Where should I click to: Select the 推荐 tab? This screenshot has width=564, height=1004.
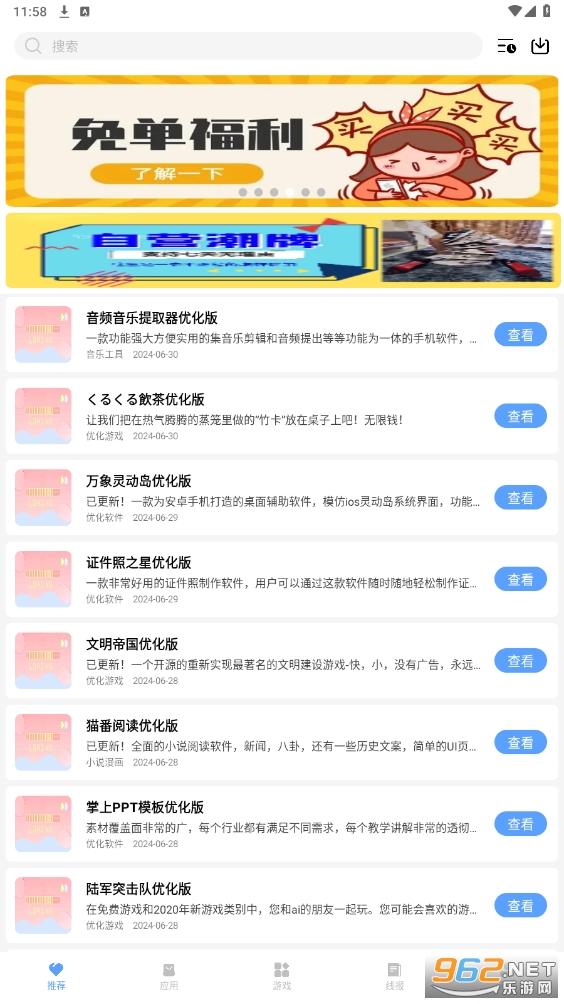coord(56,976)
